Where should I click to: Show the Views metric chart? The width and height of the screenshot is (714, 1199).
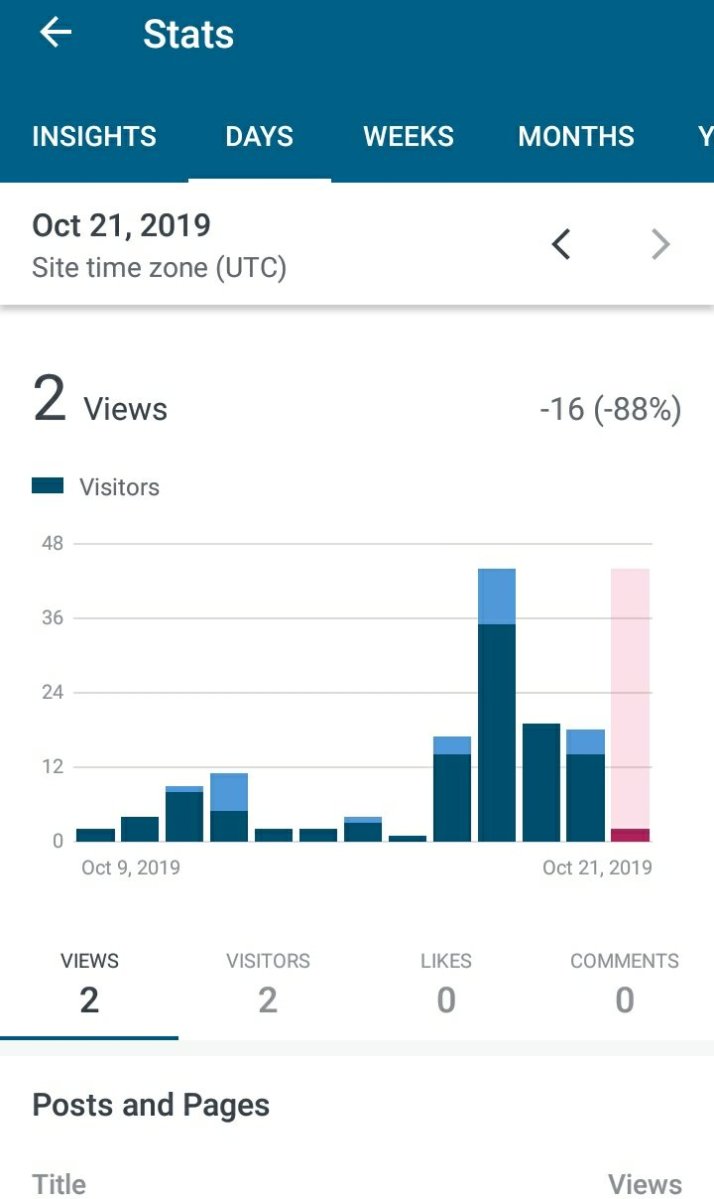point(89,982)
